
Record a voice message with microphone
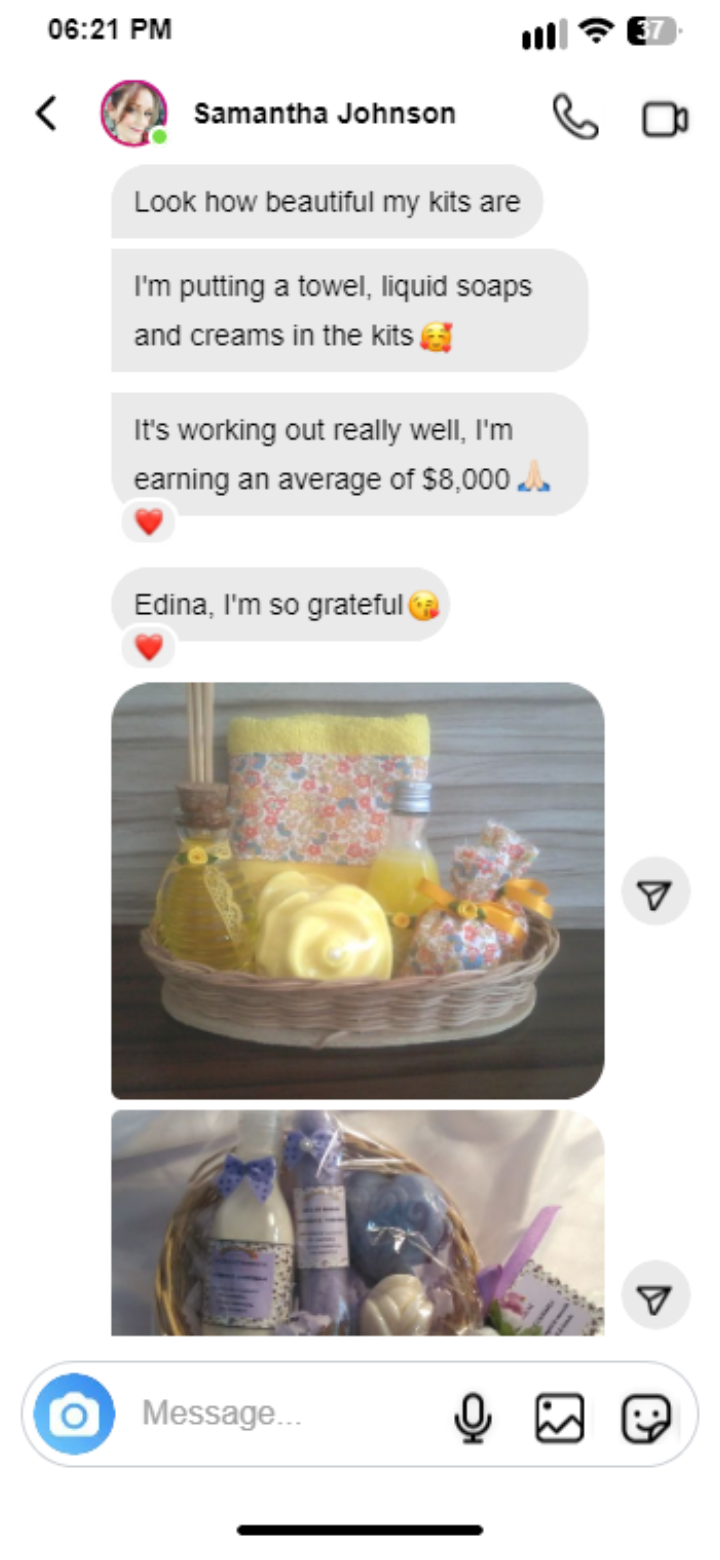point(473,1417)
